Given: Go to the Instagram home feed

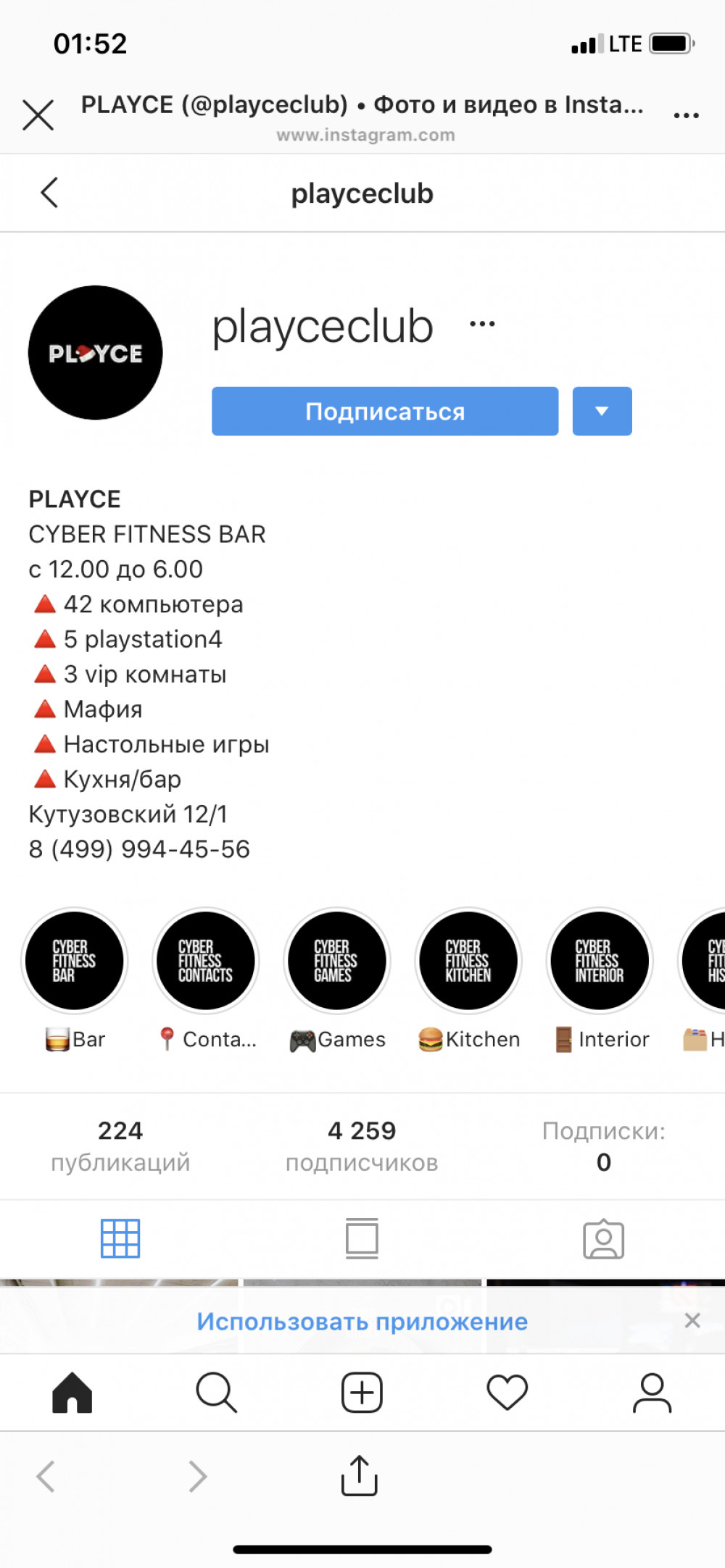Looking at the screenshot, I should pos(72,1392).
